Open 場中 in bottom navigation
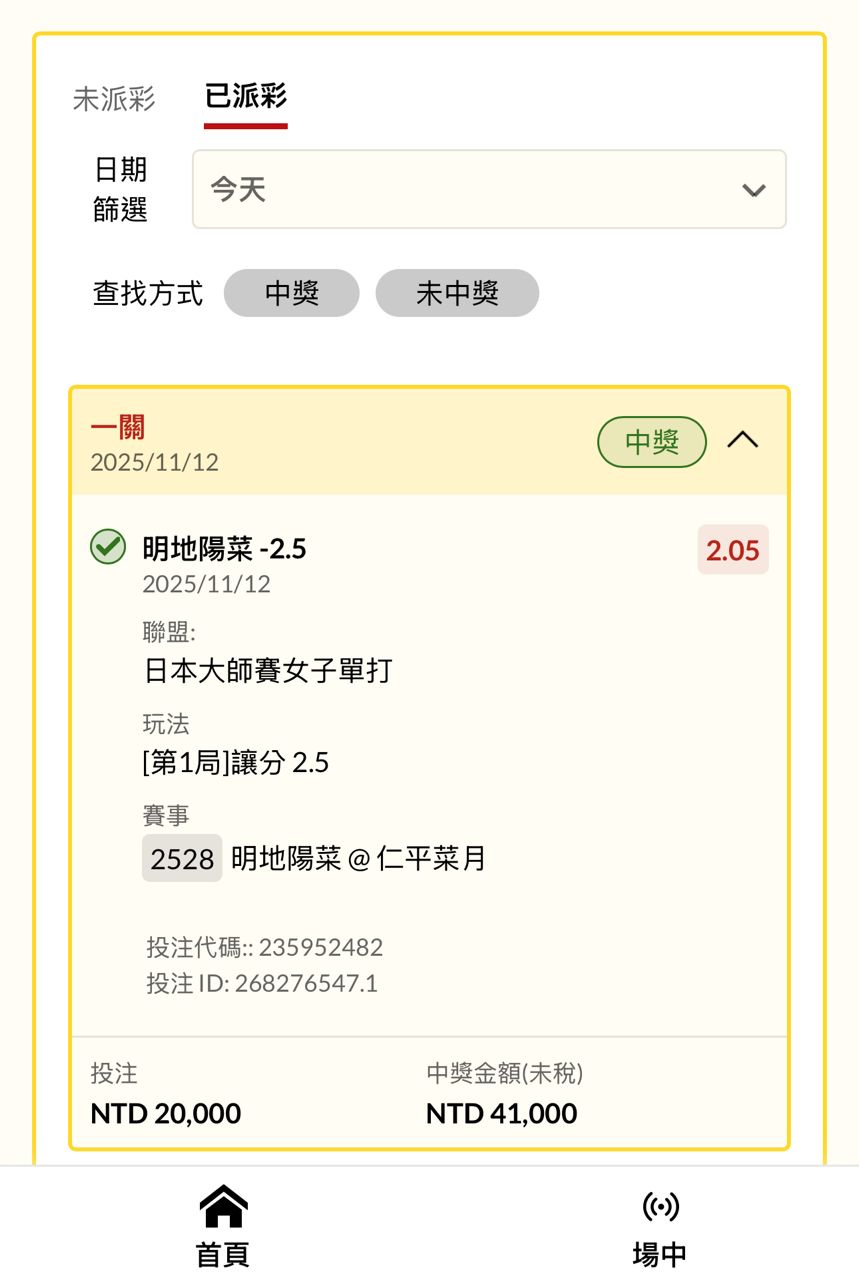859x1280 pixels. coord(660,1226)
